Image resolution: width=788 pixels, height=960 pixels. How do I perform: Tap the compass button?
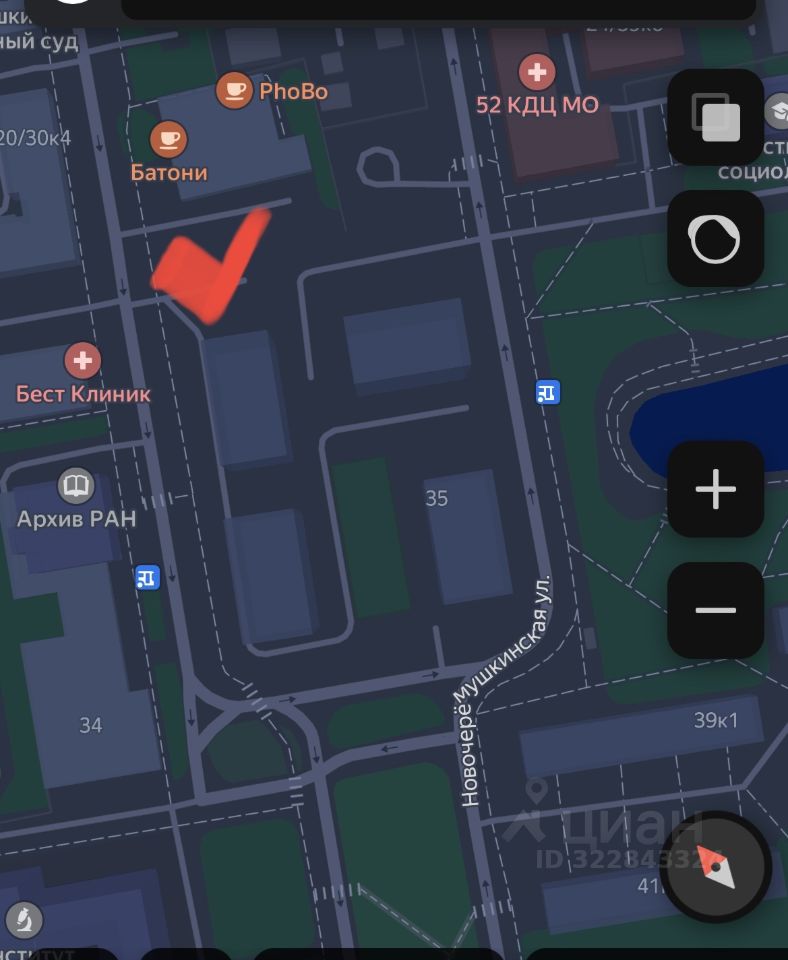pos(716,866)
